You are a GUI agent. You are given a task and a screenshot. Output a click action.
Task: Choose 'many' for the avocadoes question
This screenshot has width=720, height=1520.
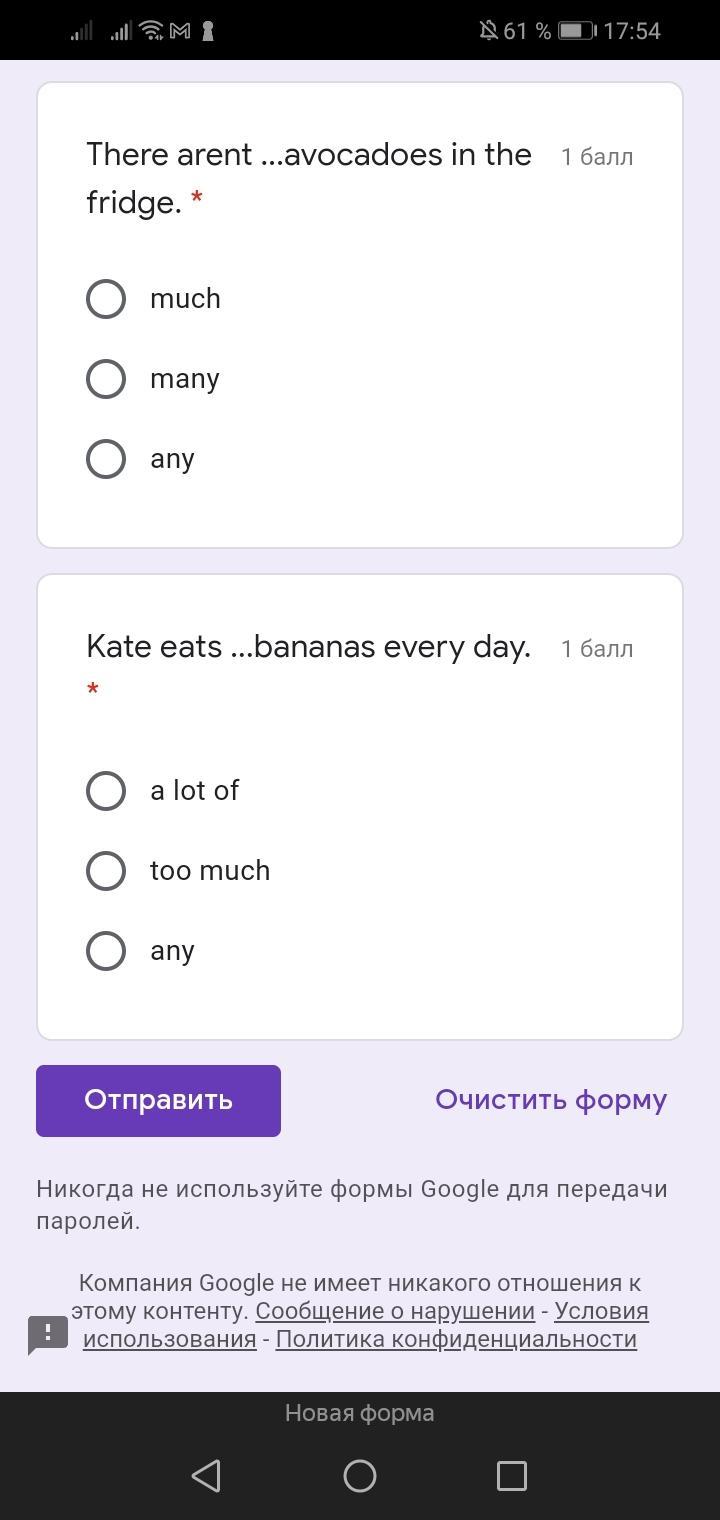pos(106,379)
